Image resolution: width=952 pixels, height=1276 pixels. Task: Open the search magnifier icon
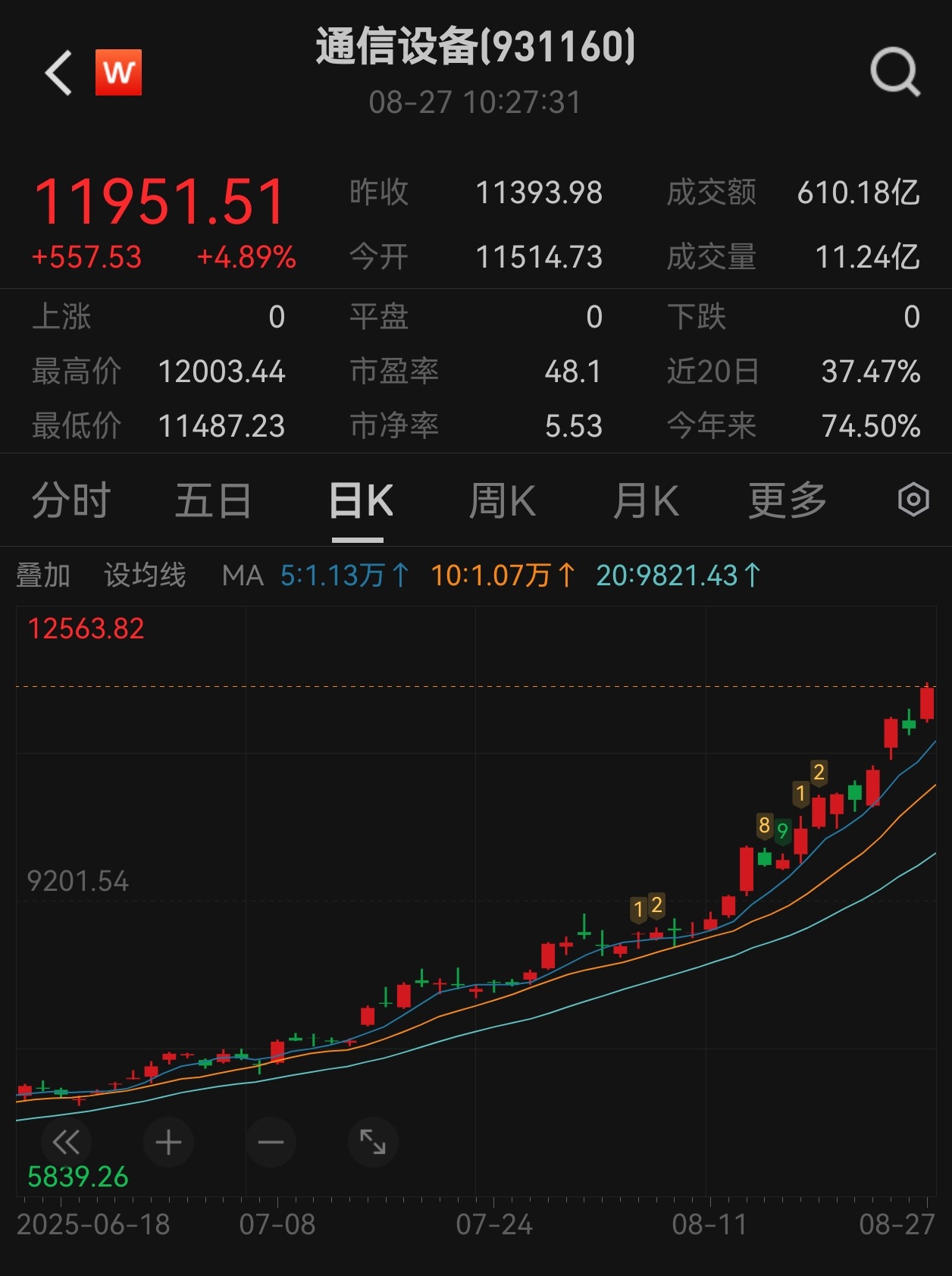pyautogui.click(x=894, y=73)
